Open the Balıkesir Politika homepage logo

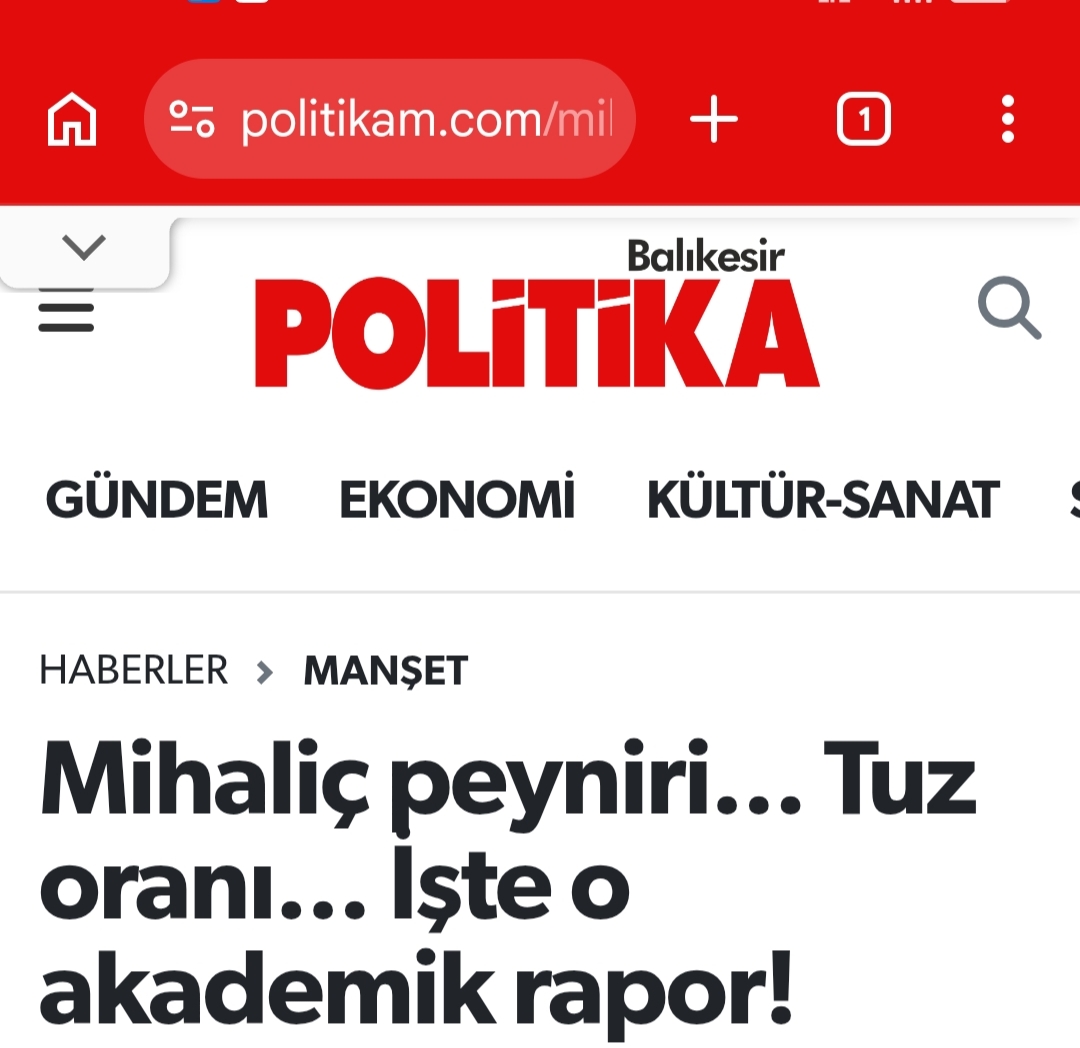[537, 318]
